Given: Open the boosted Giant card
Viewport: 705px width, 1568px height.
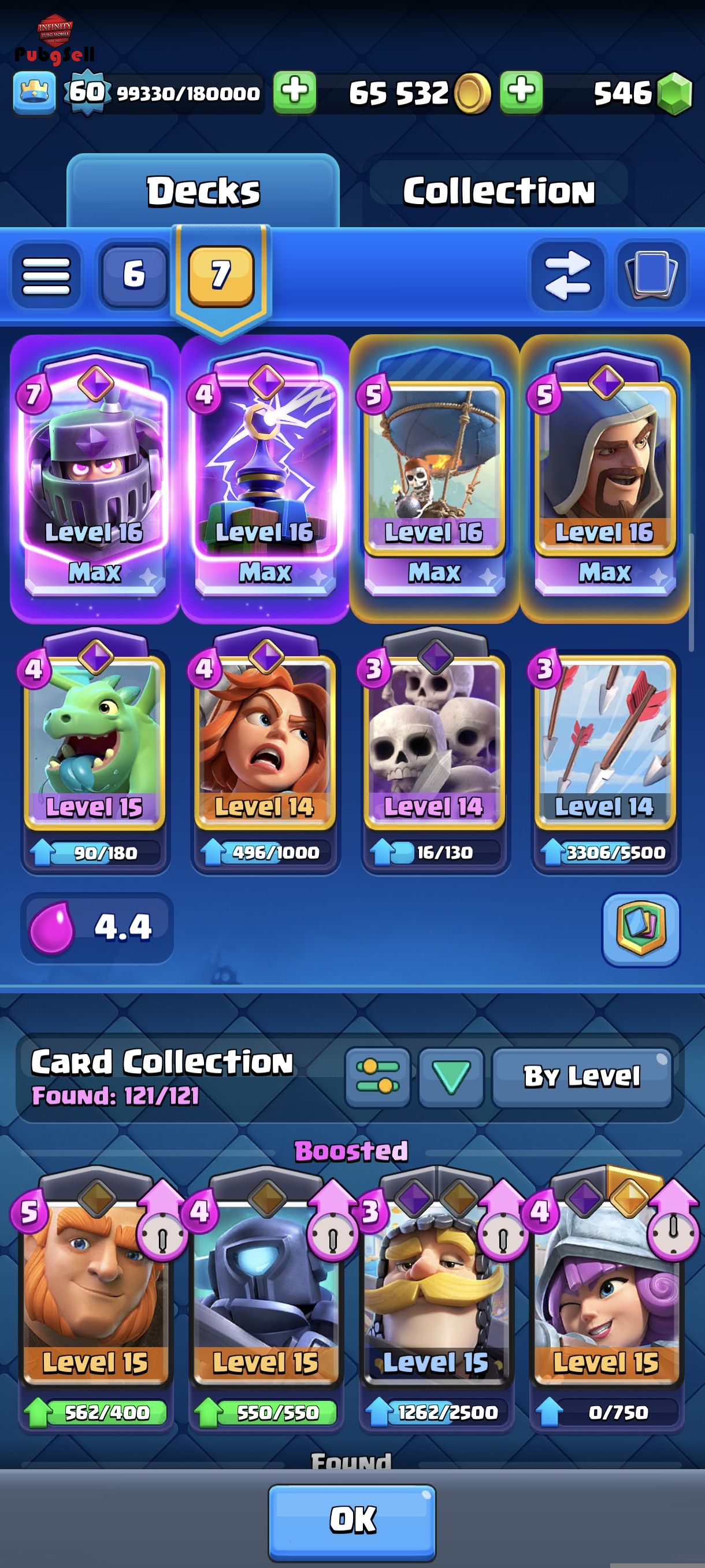Looking at the screenshot, I should pos(94,1290).
